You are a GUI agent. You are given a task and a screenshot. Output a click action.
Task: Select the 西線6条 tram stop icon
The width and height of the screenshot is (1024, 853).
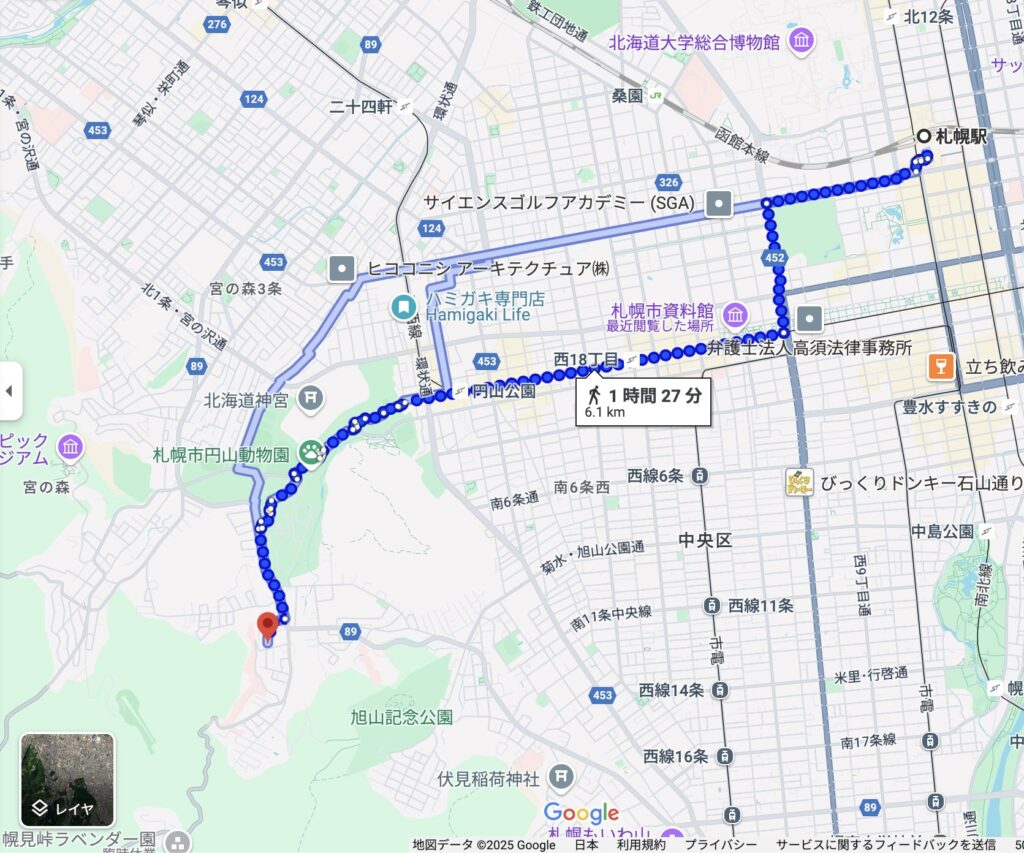701,476
